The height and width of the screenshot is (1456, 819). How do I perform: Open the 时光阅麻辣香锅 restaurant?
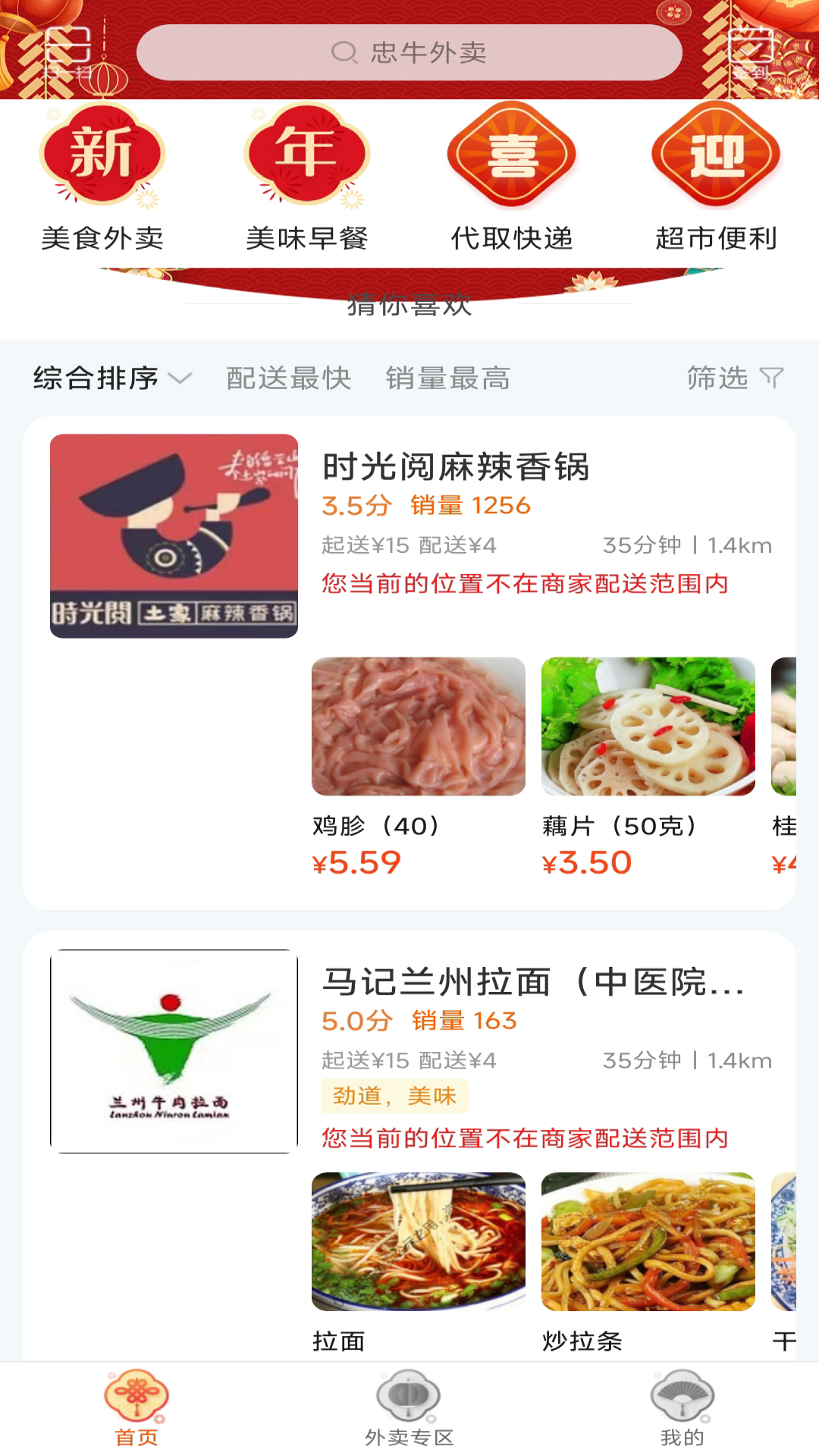(x=456, y=467)
